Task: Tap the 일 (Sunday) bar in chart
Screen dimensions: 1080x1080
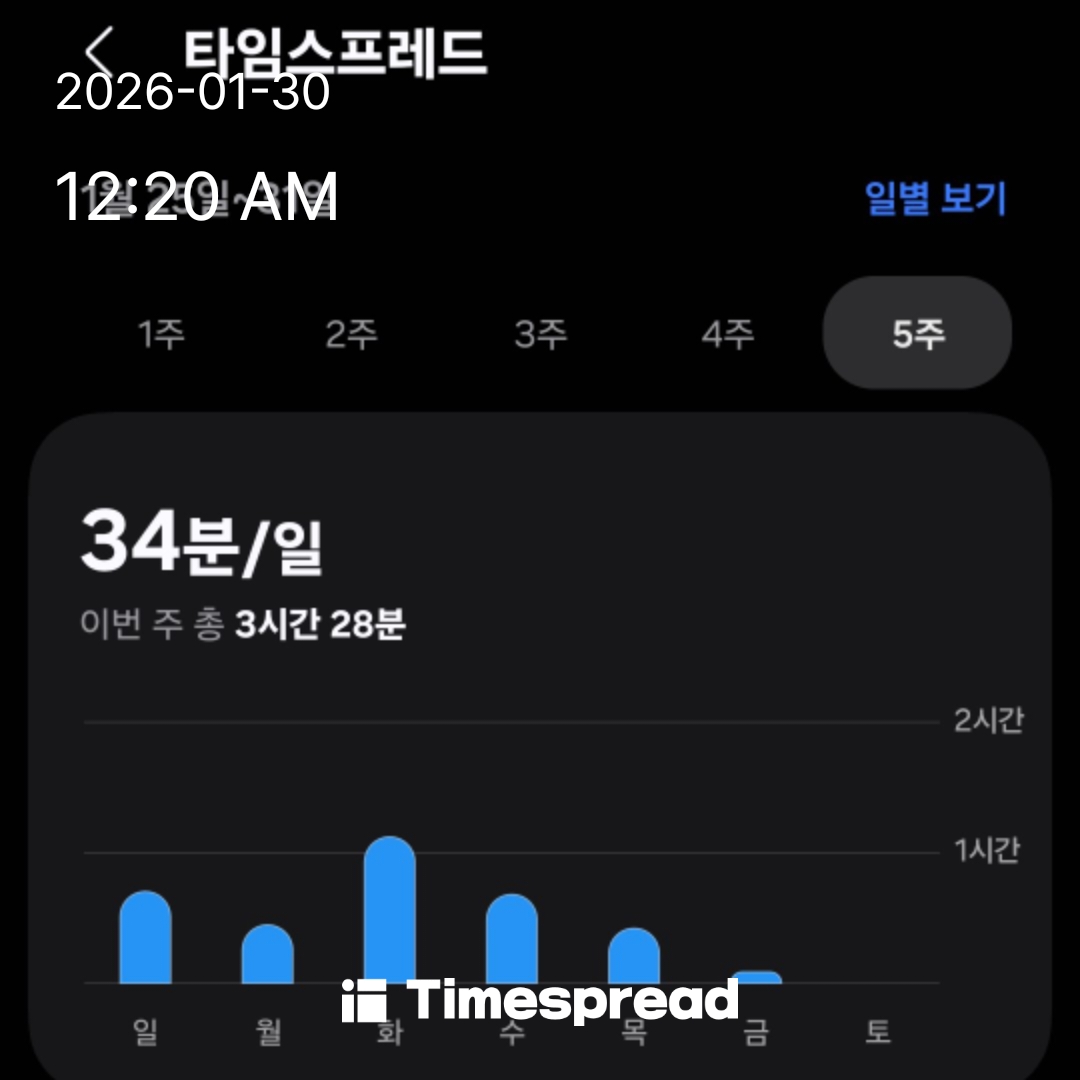Action: point(145,937)
